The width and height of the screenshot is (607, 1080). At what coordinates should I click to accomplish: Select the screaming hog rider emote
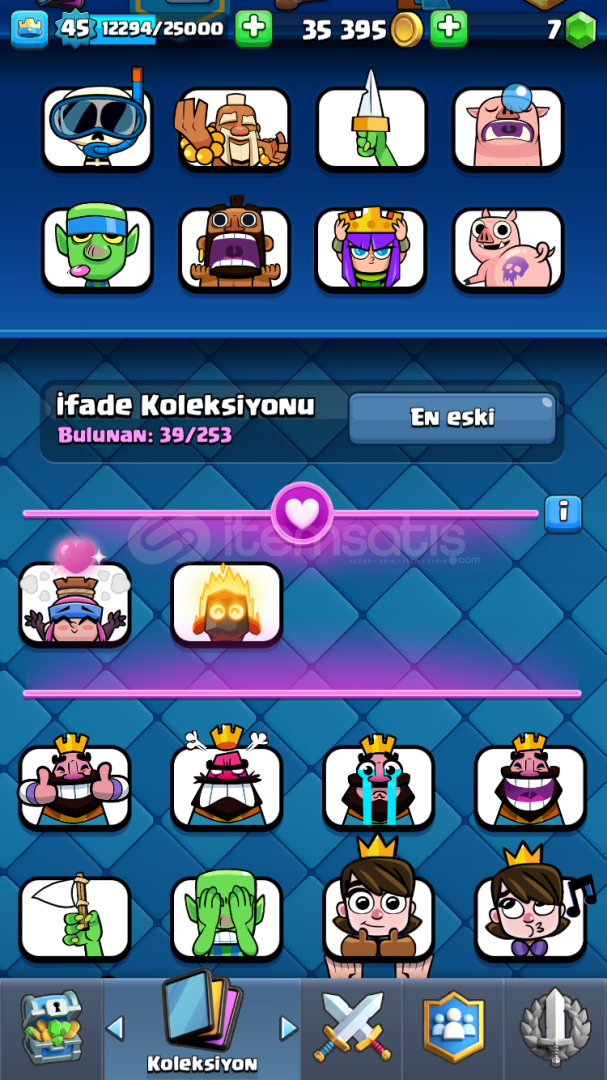click(x=234, y=249)
